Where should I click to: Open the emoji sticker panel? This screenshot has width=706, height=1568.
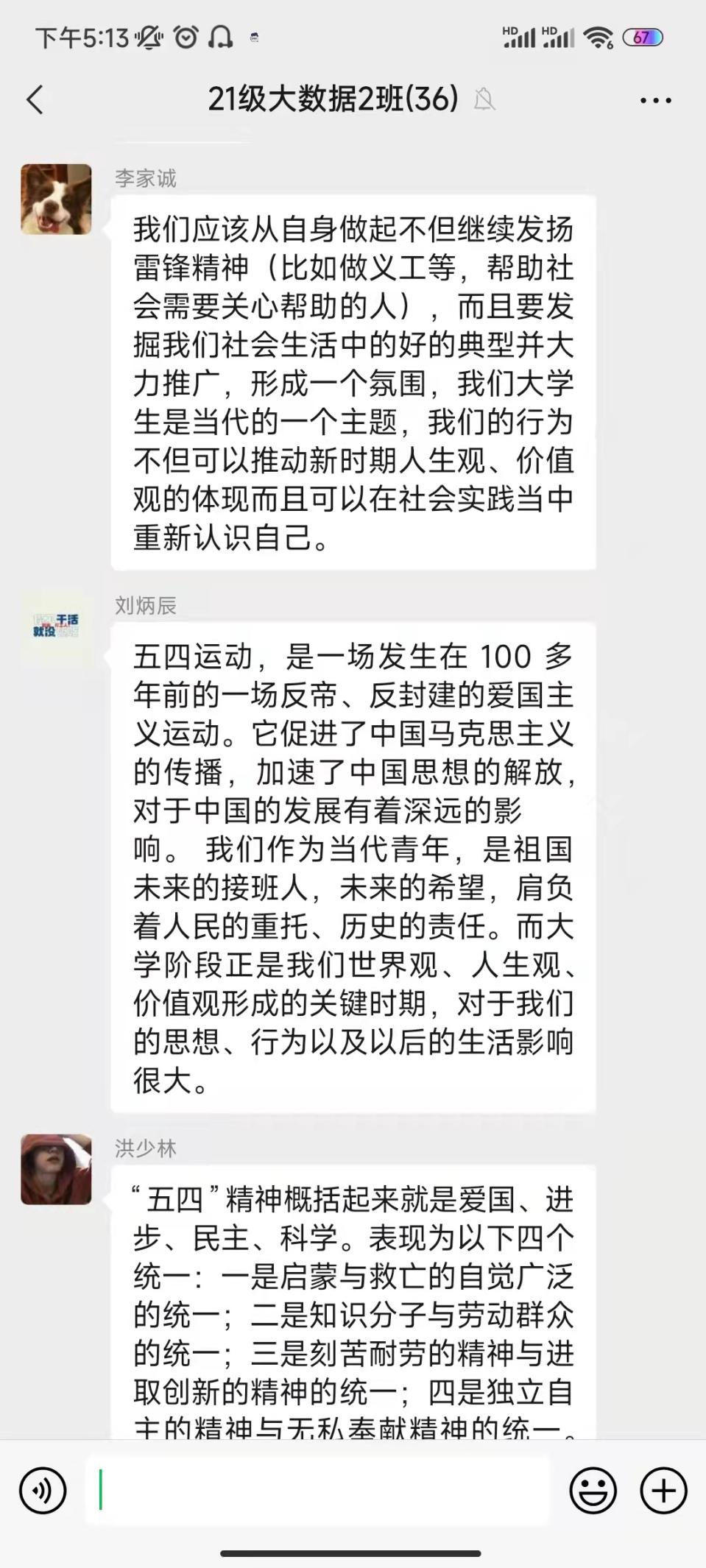coord(593,1491)
